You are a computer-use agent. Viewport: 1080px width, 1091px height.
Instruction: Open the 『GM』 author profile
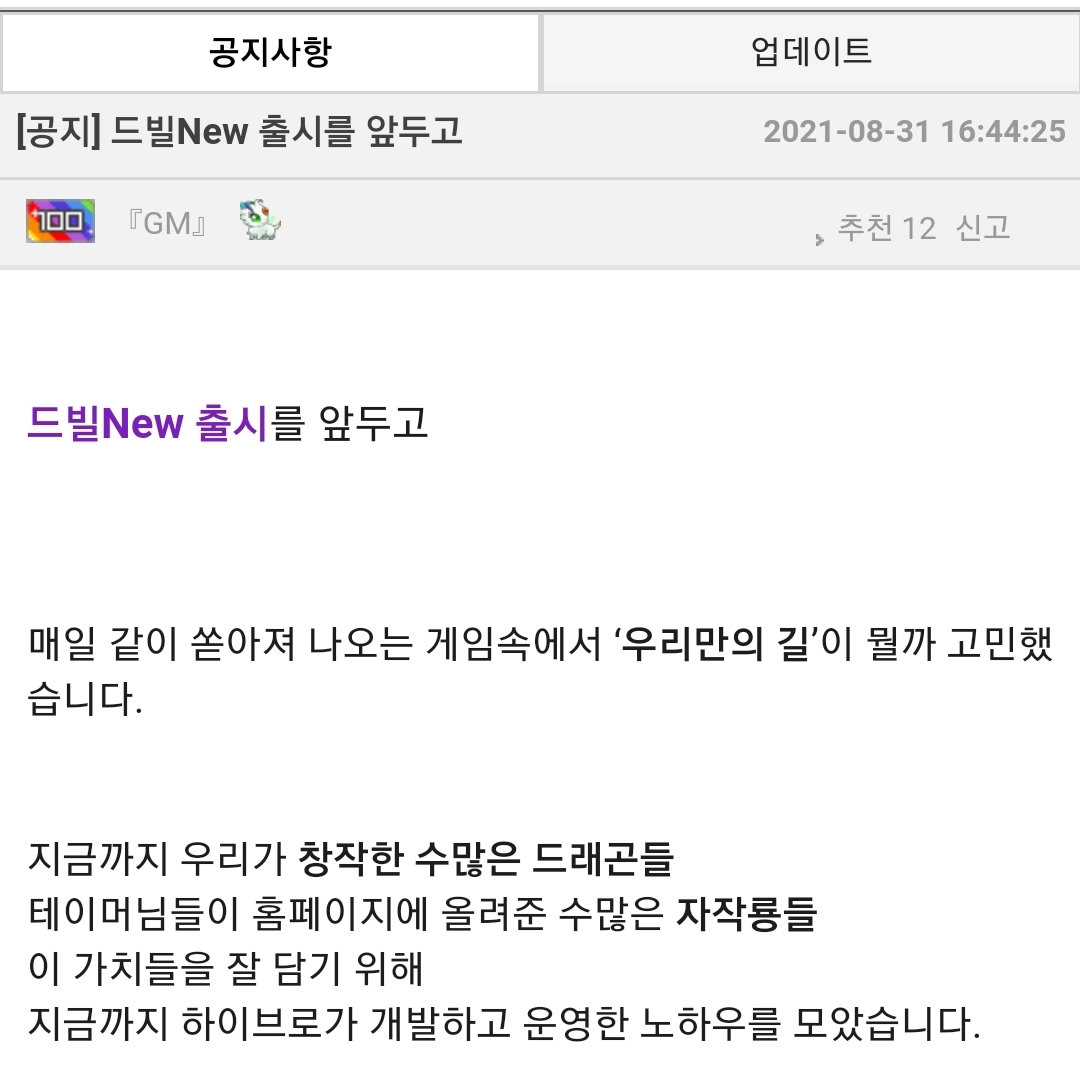click(x=167, y=223)
